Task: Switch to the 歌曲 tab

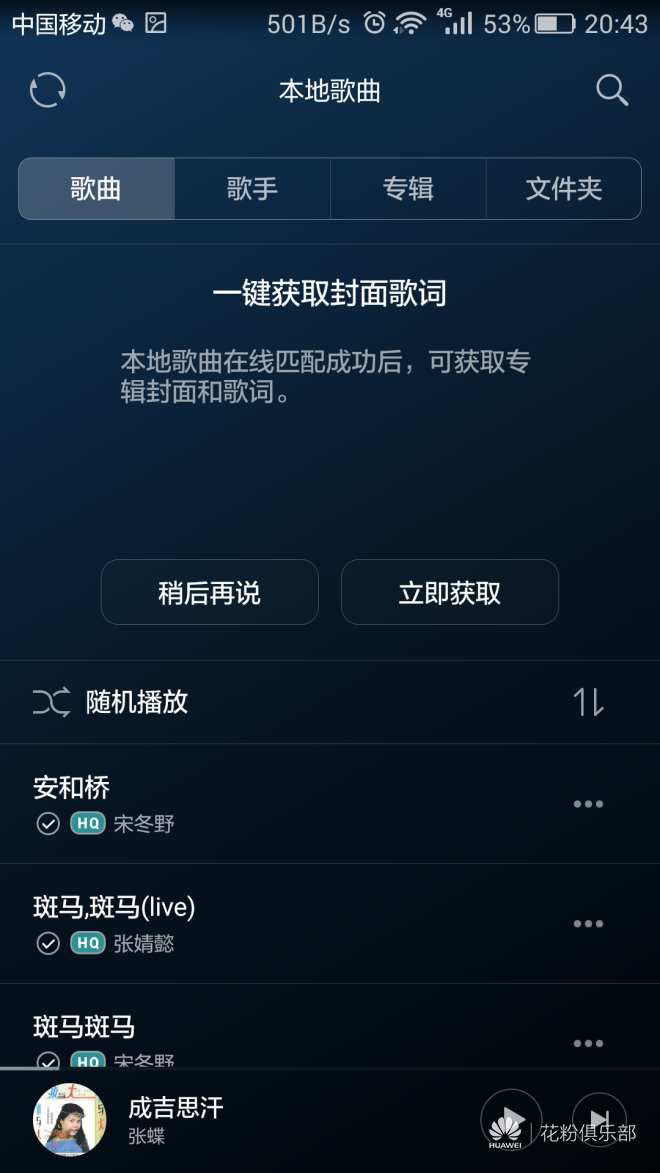Action: pos(96,189)
